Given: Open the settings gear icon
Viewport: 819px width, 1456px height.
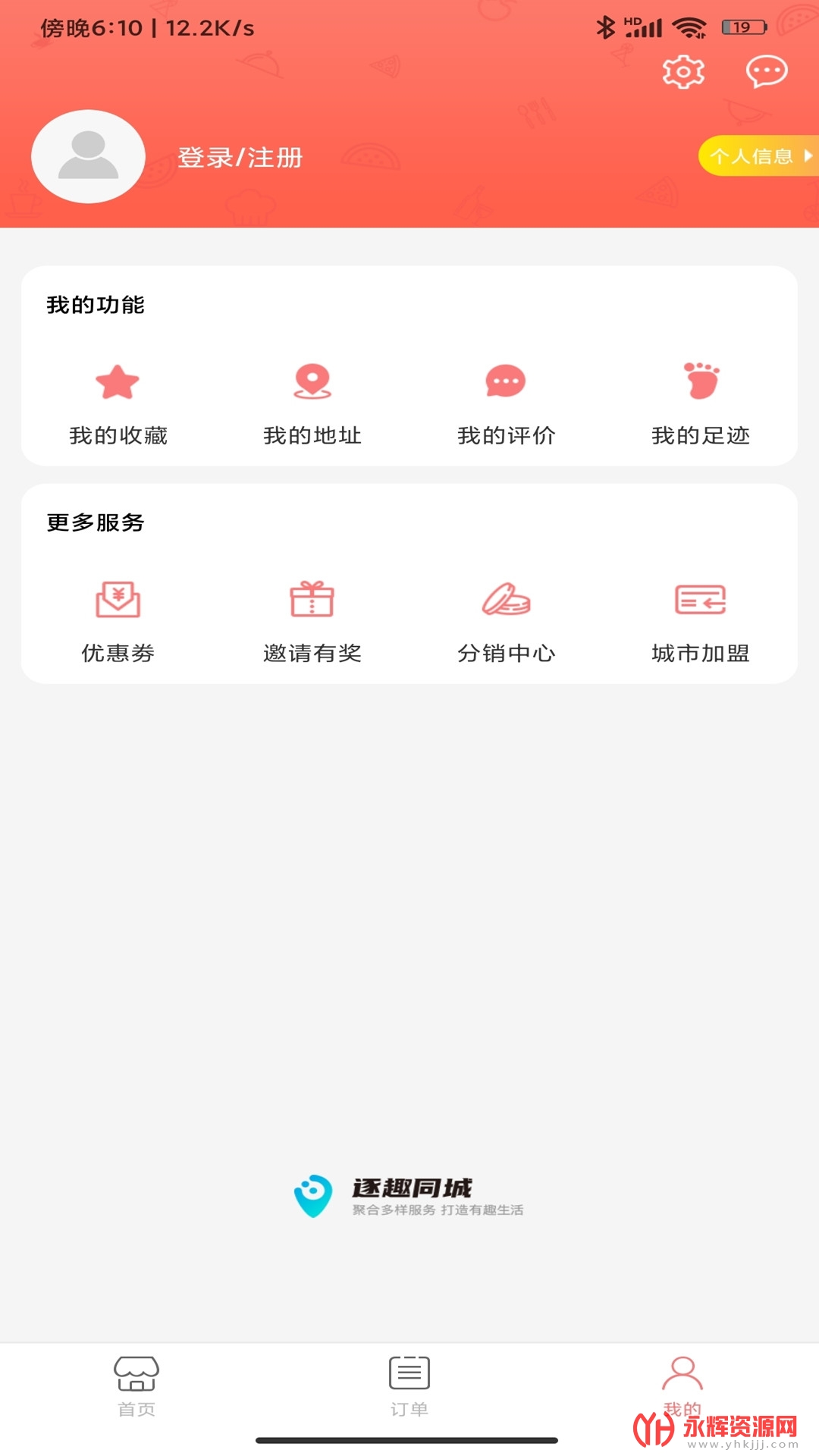Looking at the screenshot, I should tap(683, 72).
